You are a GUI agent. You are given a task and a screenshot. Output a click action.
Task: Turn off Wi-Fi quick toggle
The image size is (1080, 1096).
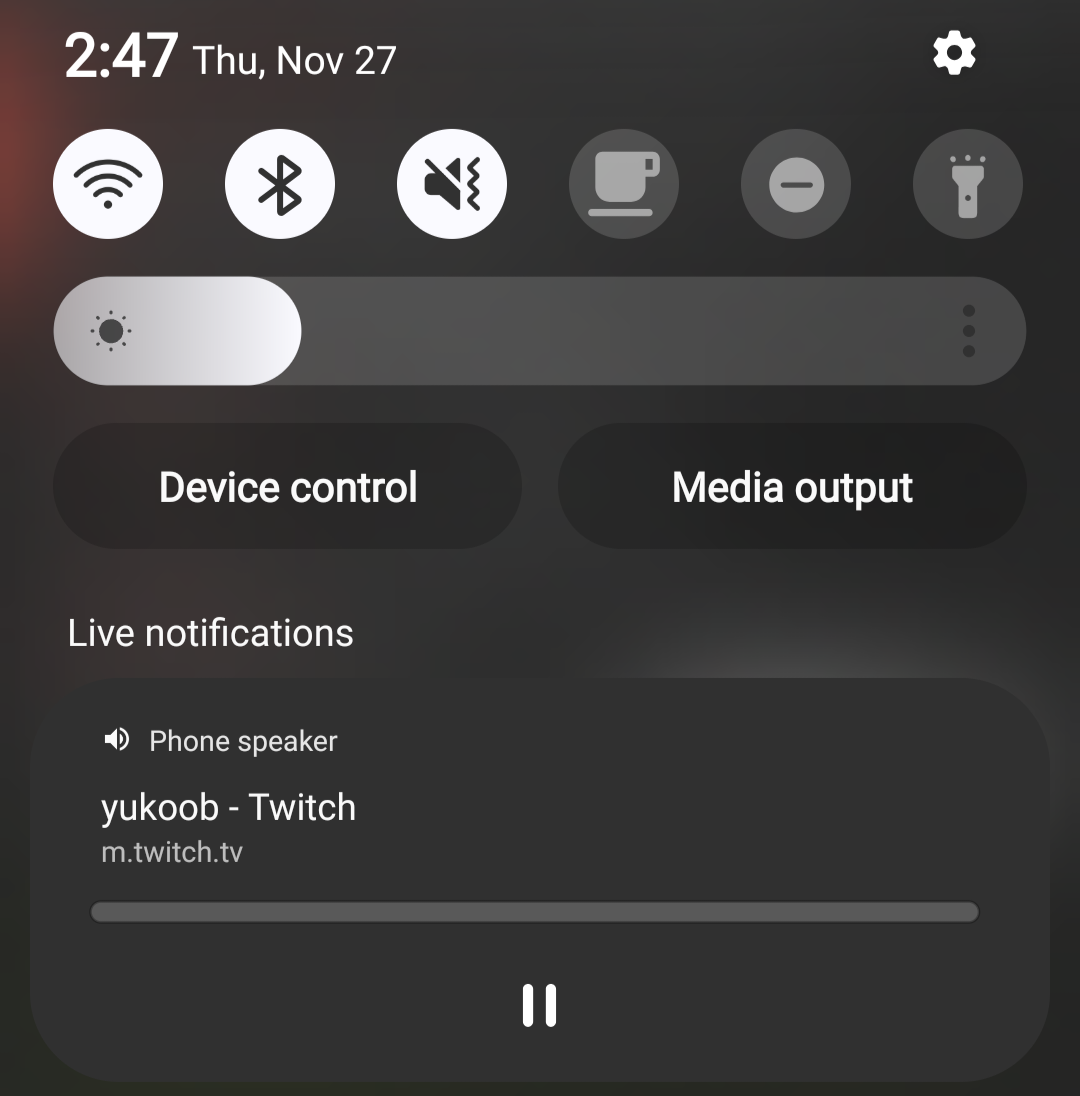coord(108,185)
